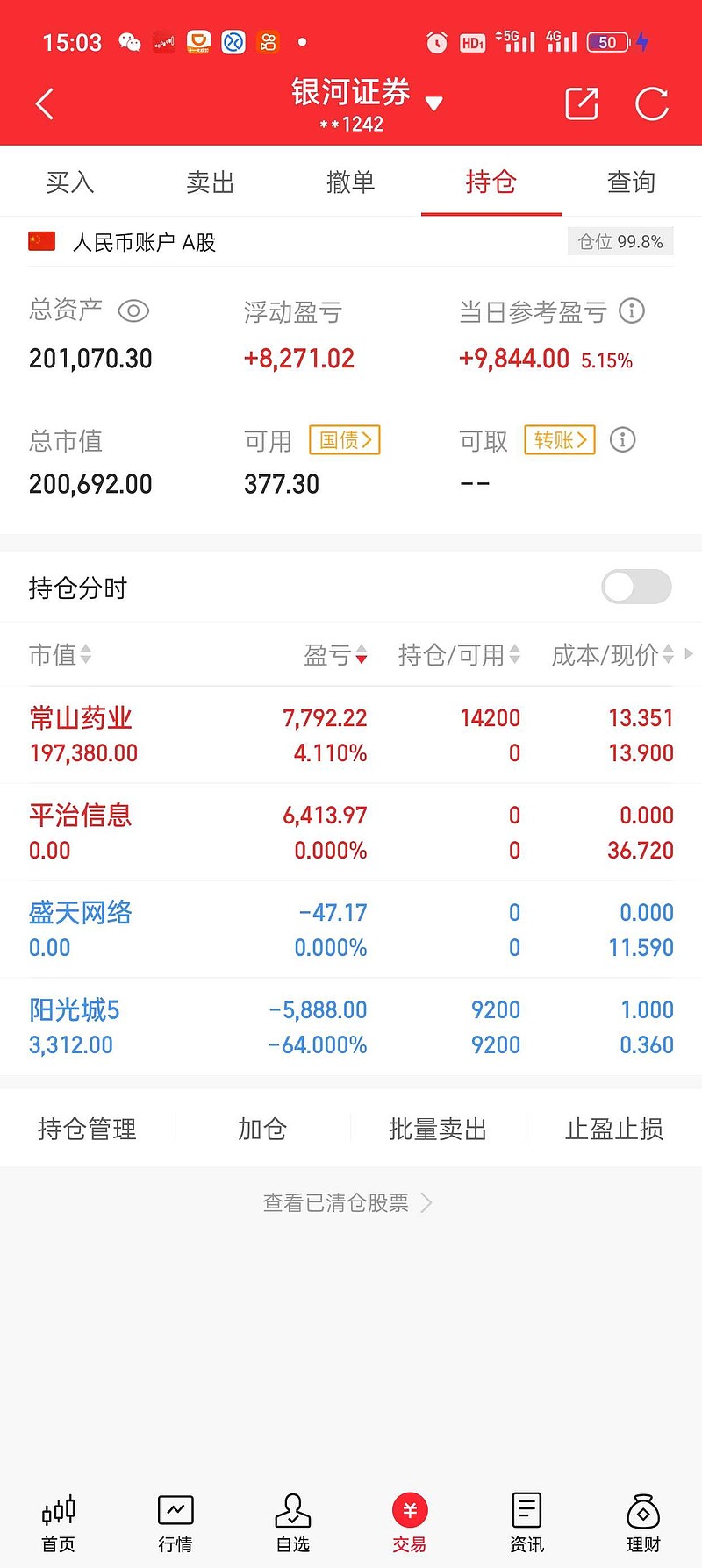This screenshot has width=702, height=1568.
Task: Open the 撤单 tab
Action: pyautogui.click(x=351, y=182)
